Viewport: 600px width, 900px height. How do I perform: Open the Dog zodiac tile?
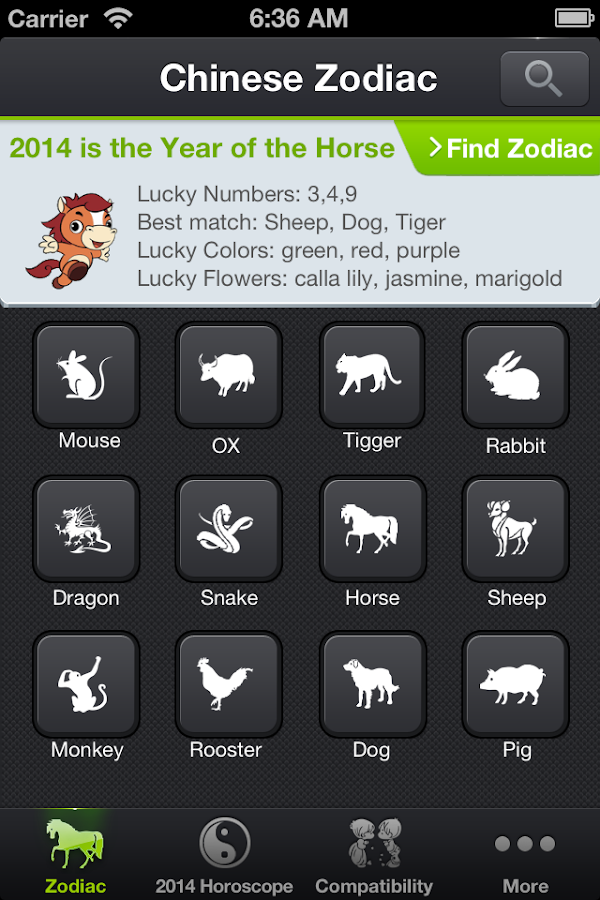372,684
